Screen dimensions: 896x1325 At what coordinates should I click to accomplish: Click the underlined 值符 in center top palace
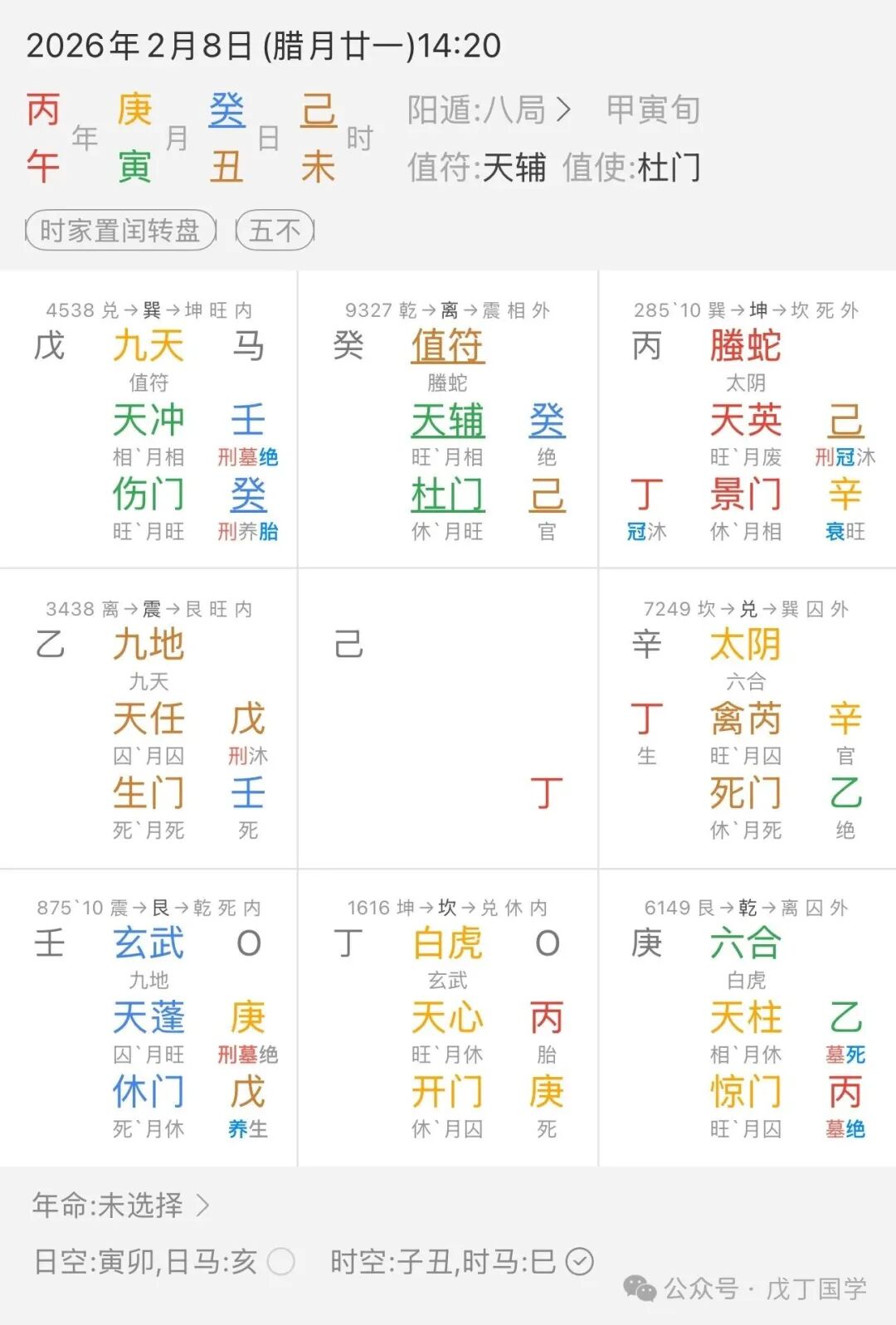[x=447, y=348]
